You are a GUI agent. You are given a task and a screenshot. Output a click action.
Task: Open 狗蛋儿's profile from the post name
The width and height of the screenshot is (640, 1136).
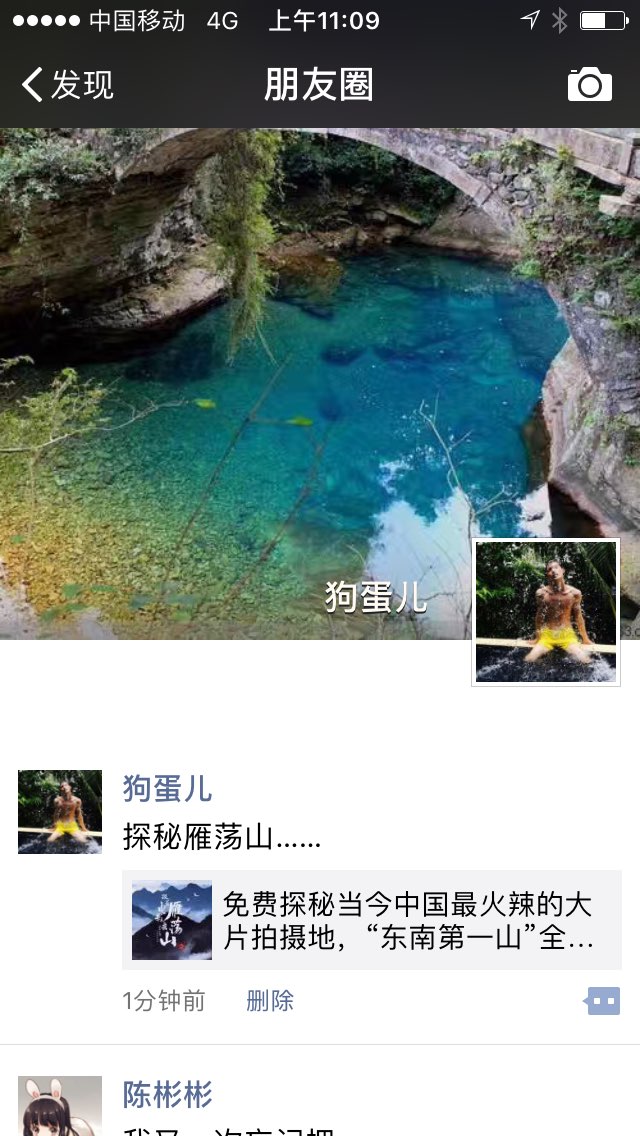(167, 788)
